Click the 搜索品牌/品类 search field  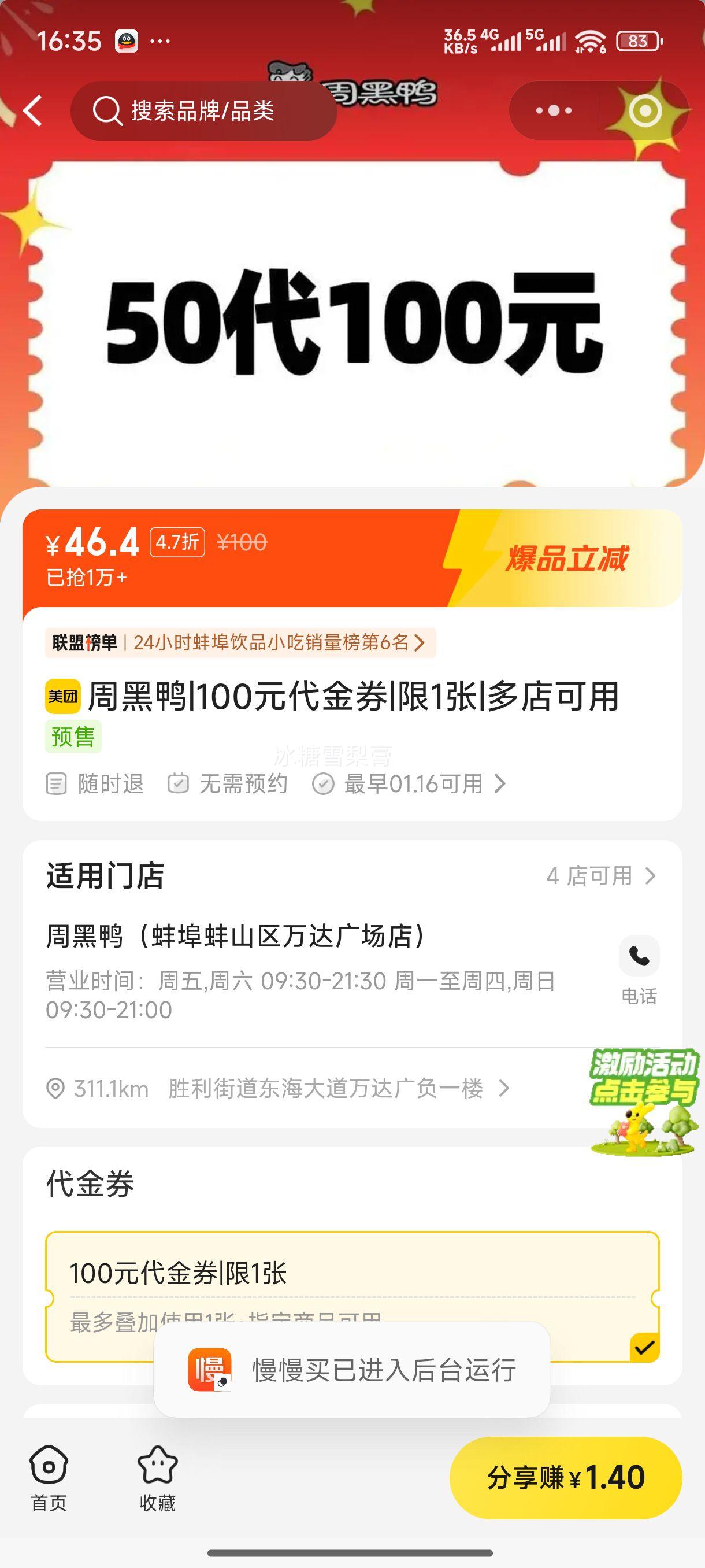204,111
